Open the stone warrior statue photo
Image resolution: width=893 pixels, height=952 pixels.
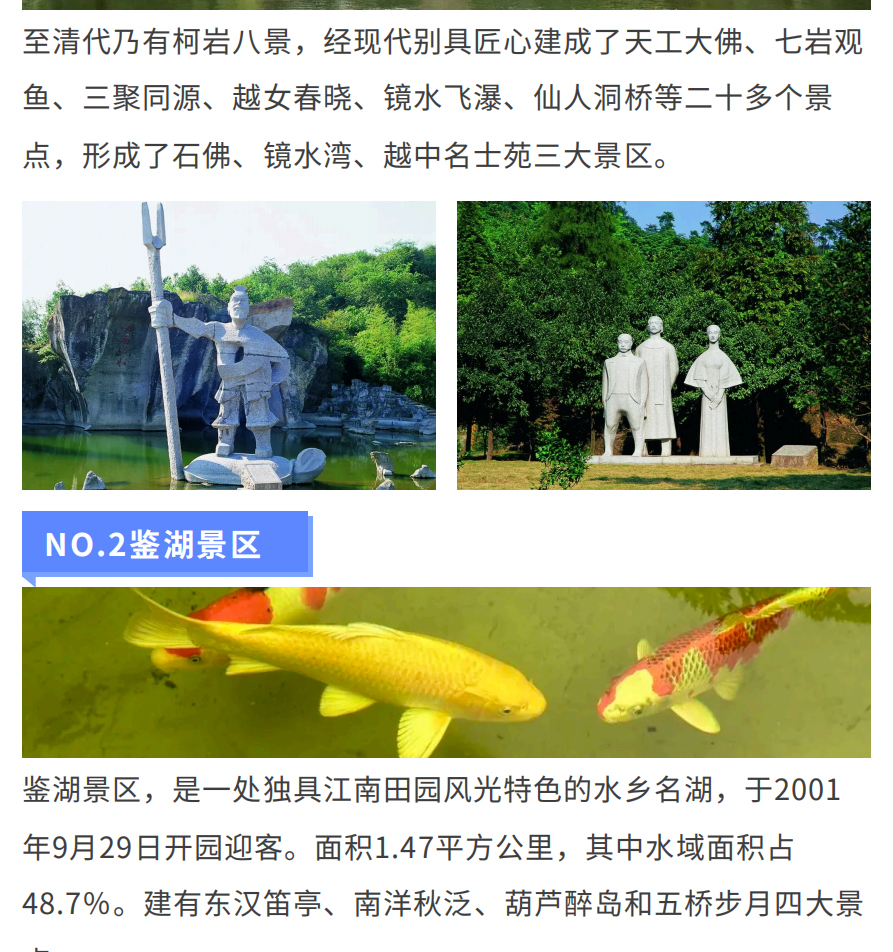[229, 345]
